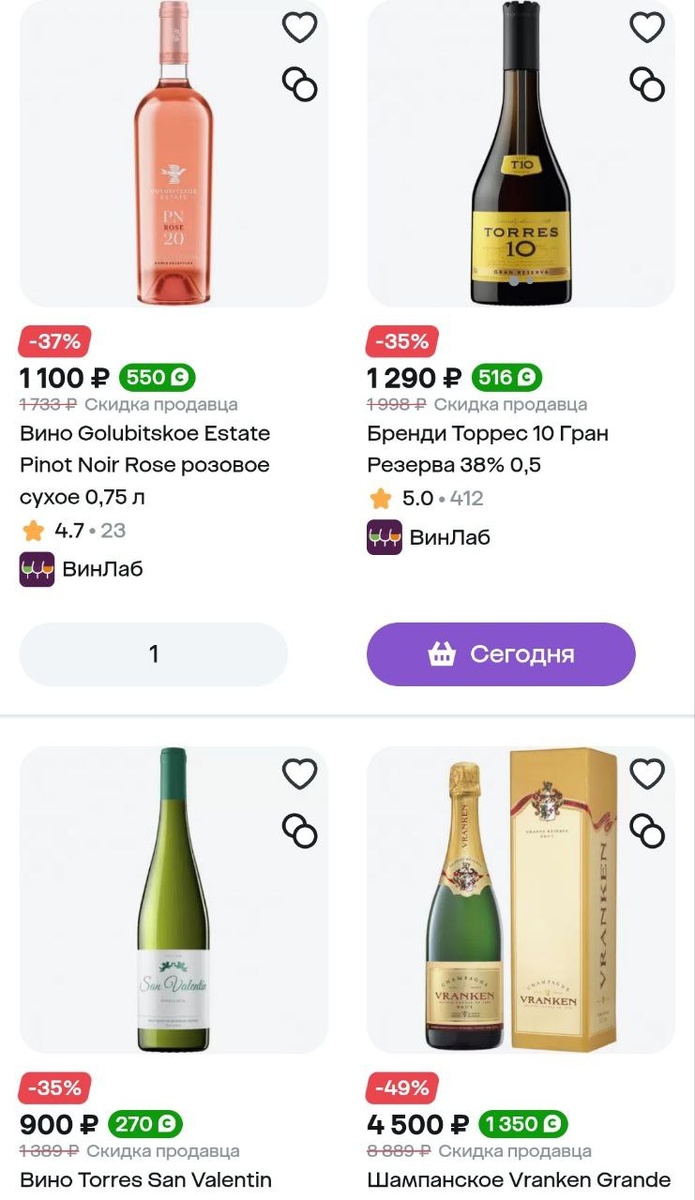Add Torres brandy to cart with Сегодня button
Image resolution: width=695 pixels, height=1200 pixels.
[501, 654]
